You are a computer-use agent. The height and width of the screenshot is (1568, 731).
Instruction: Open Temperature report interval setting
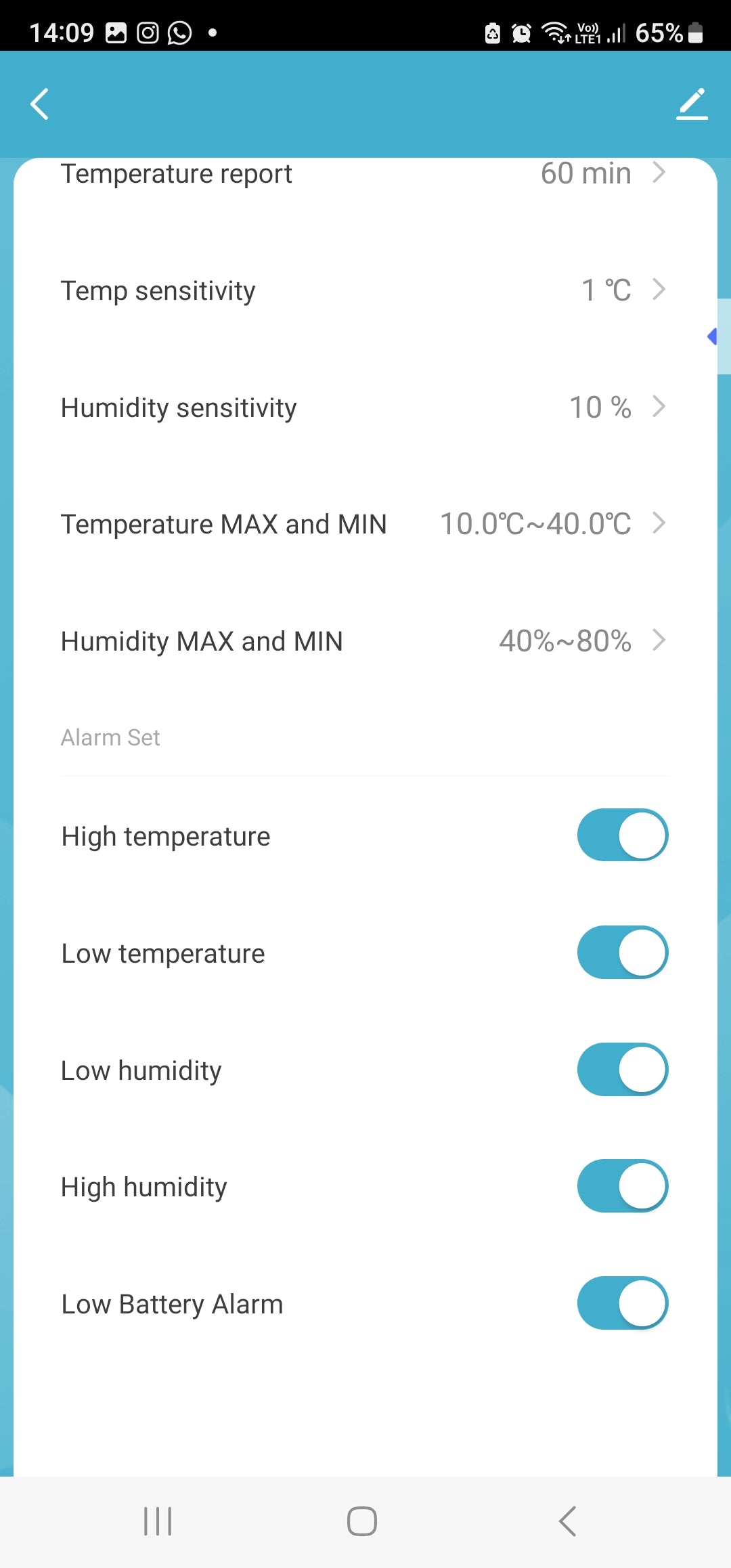[364, 174]
